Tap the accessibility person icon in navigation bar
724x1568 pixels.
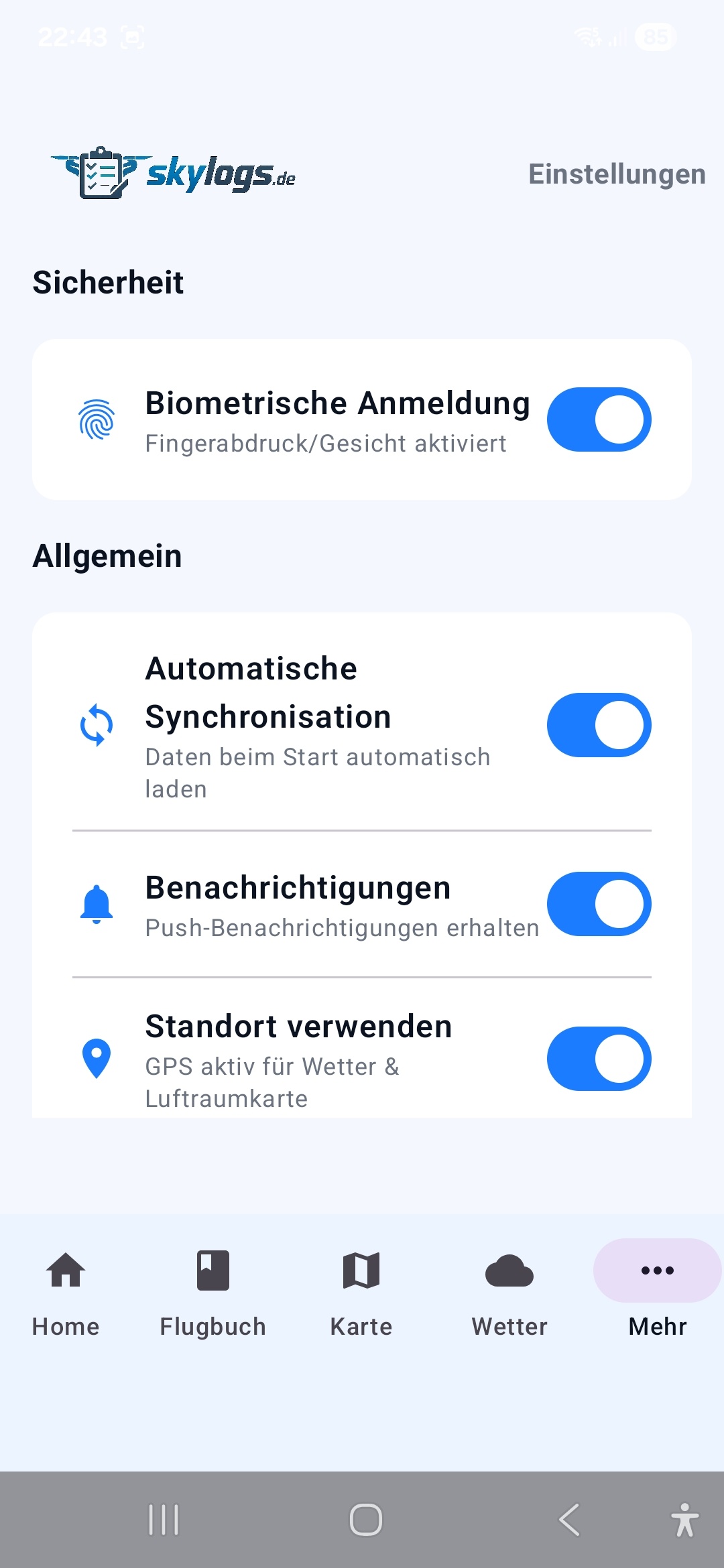pyautogui.click(x=685, y=1520)
